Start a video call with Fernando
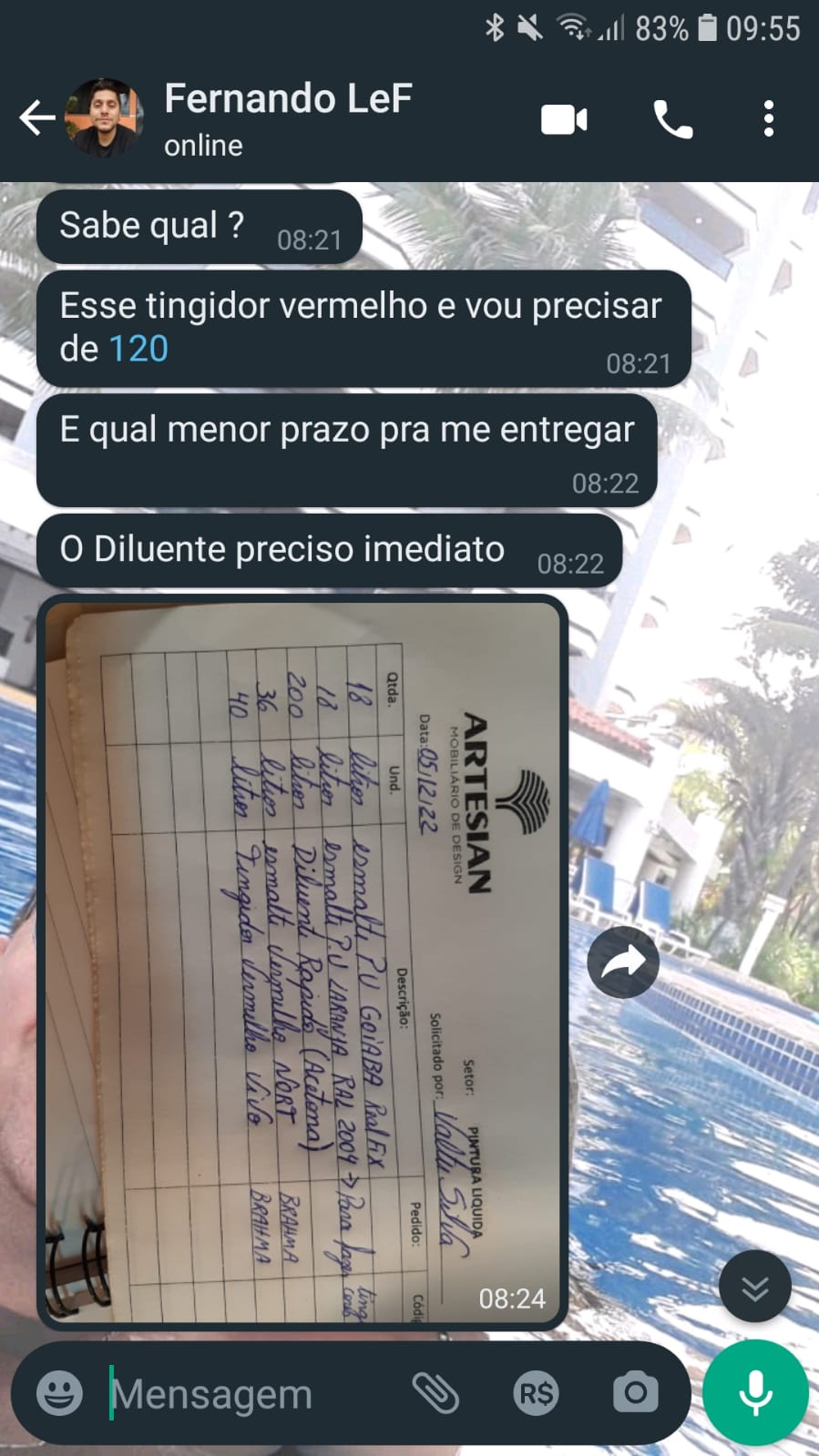 pos(564,120)
